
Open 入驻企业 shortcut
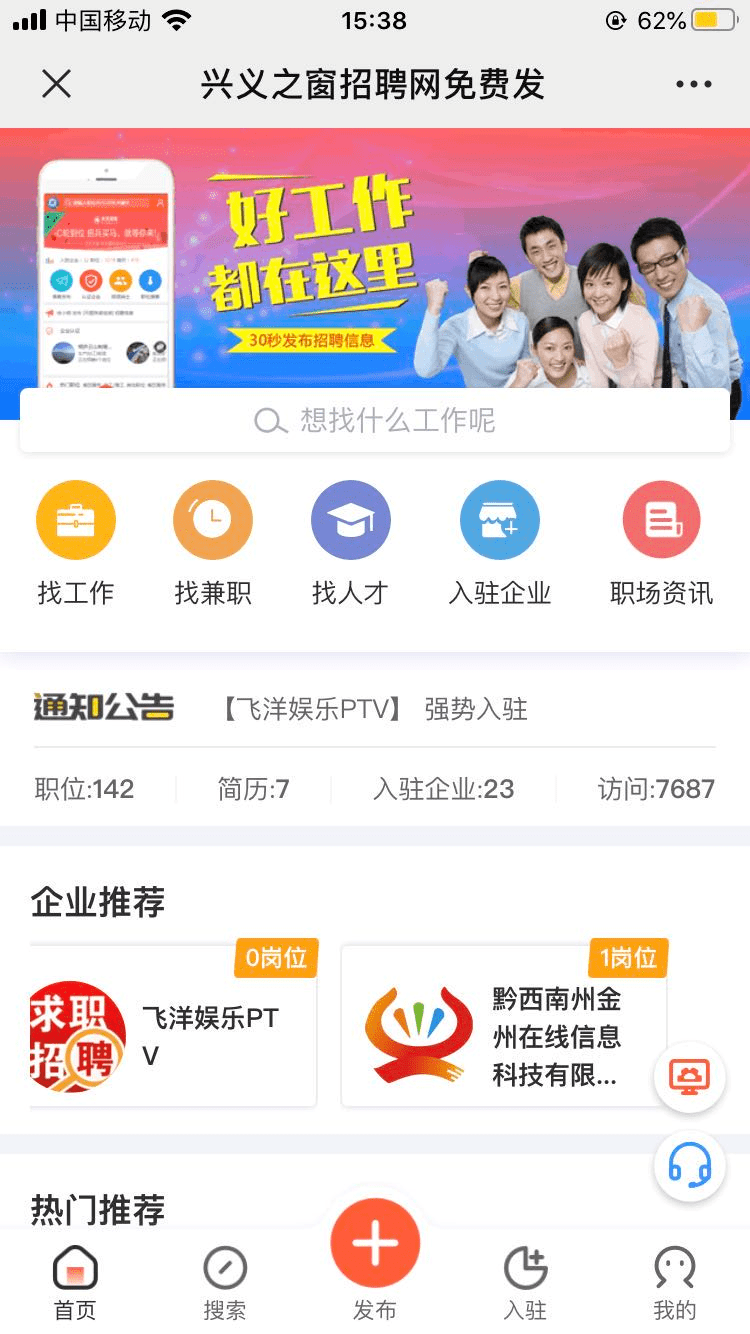[x=500, y=544]
